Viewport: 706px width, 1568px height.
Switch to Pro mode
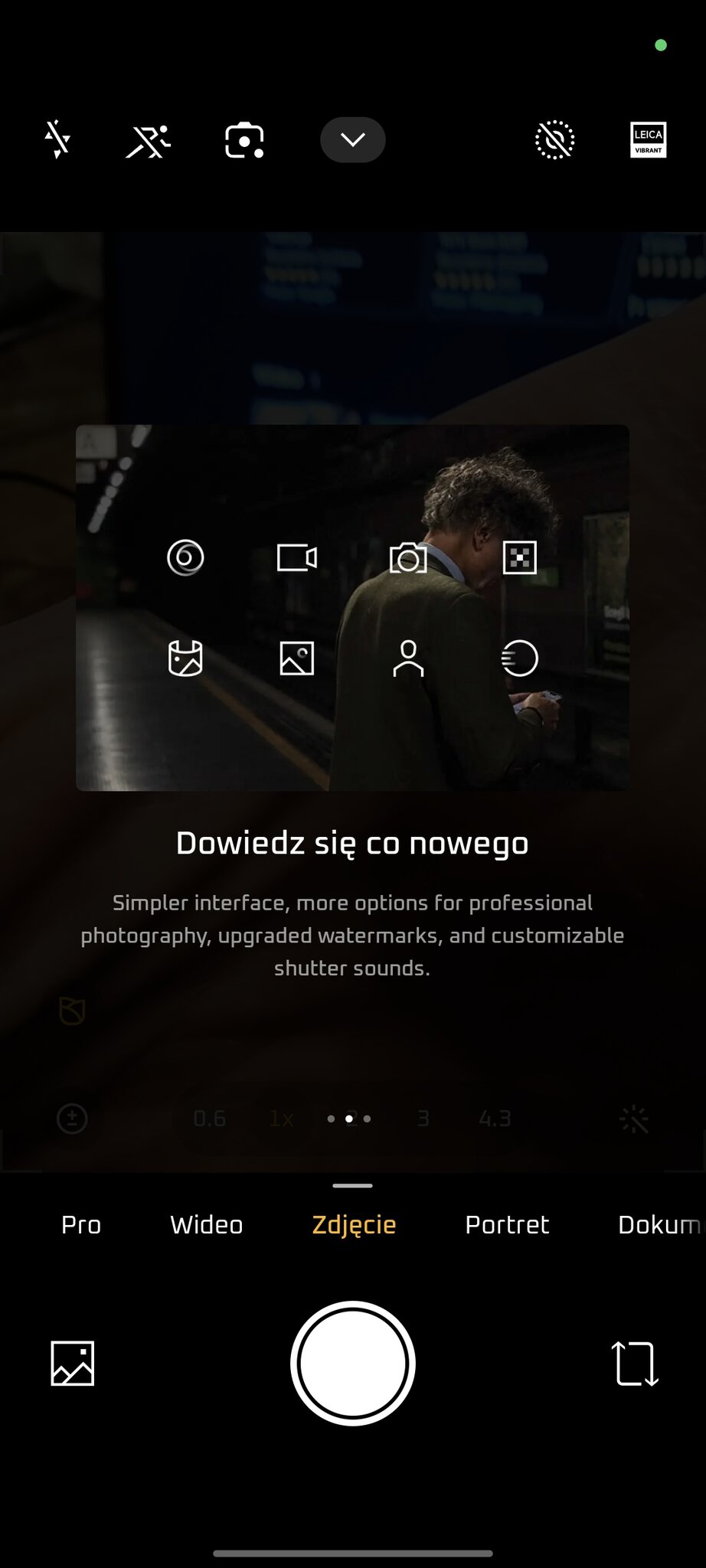(81, 1225)
